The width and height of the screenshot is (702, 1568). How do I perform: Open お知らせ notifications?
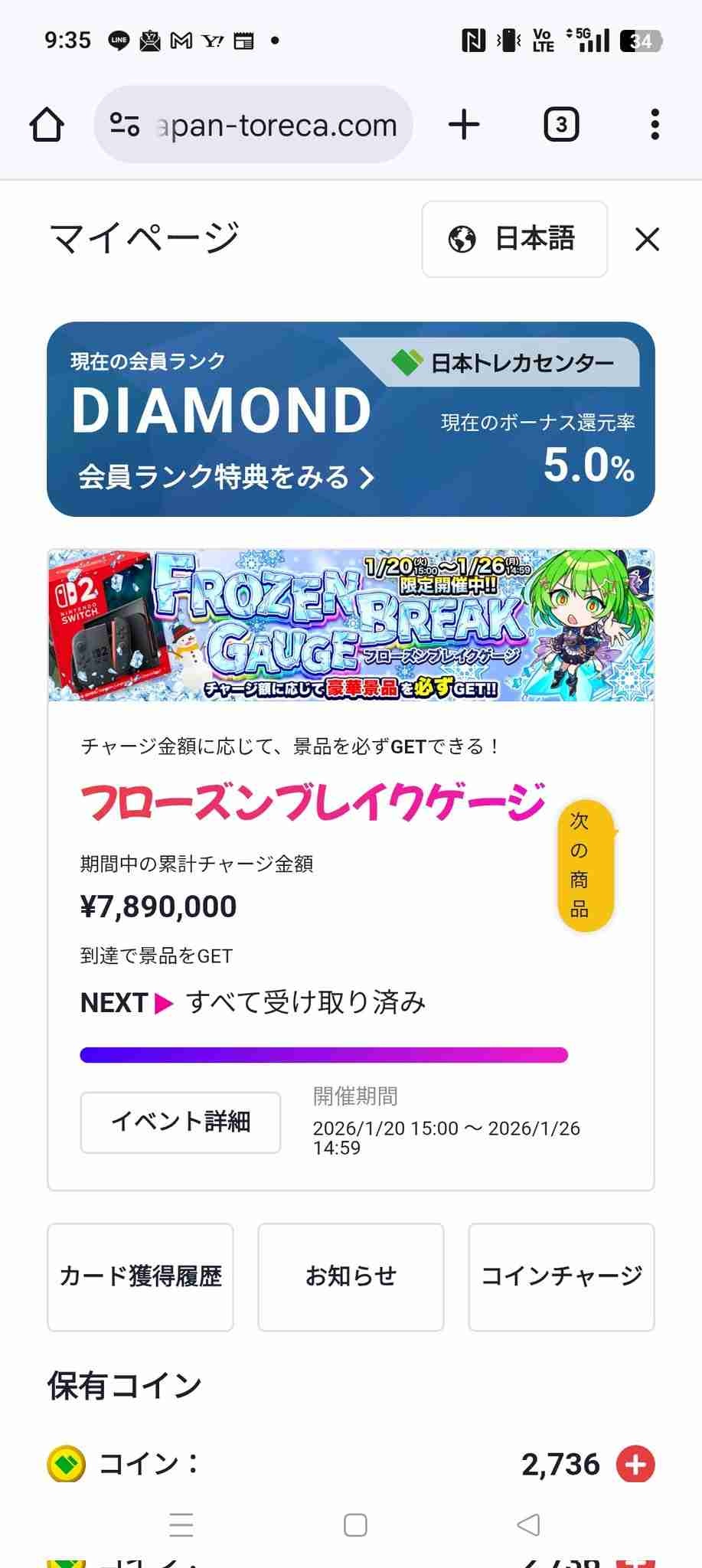(351, 1276)
